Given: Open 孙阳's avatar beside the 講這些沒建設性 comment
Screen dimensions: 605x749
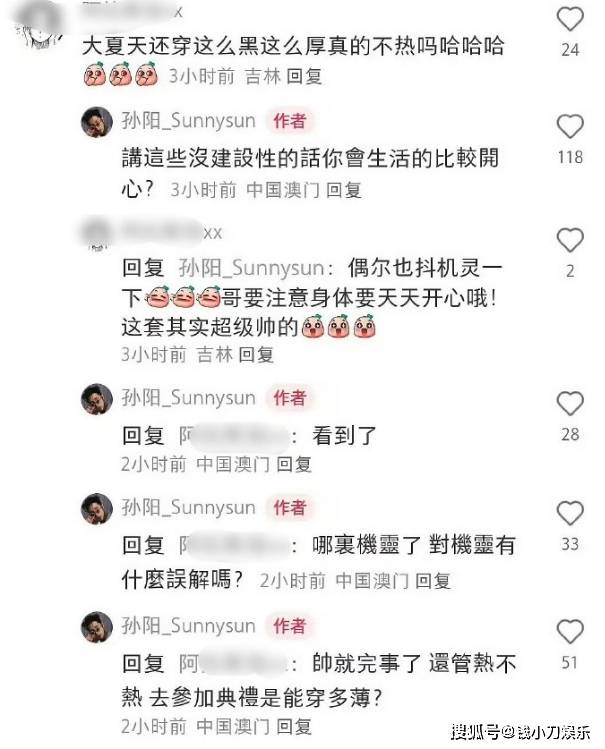Looking at the screenshot, I should (x=97, y=122).
